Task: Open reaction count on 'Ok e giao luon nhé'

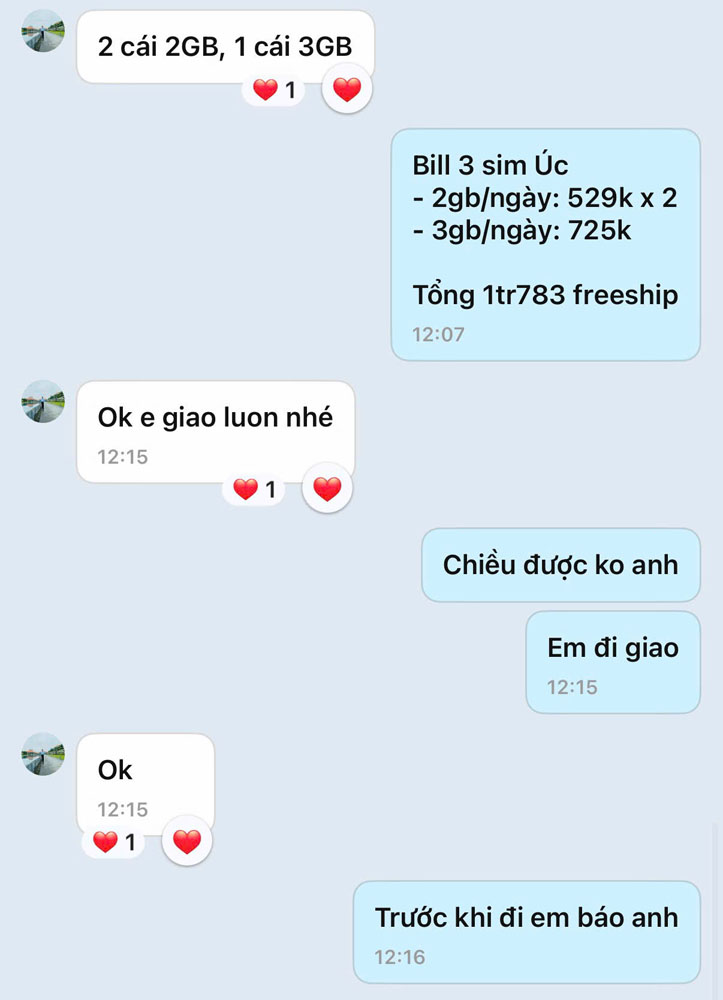Action: [256, 489]
